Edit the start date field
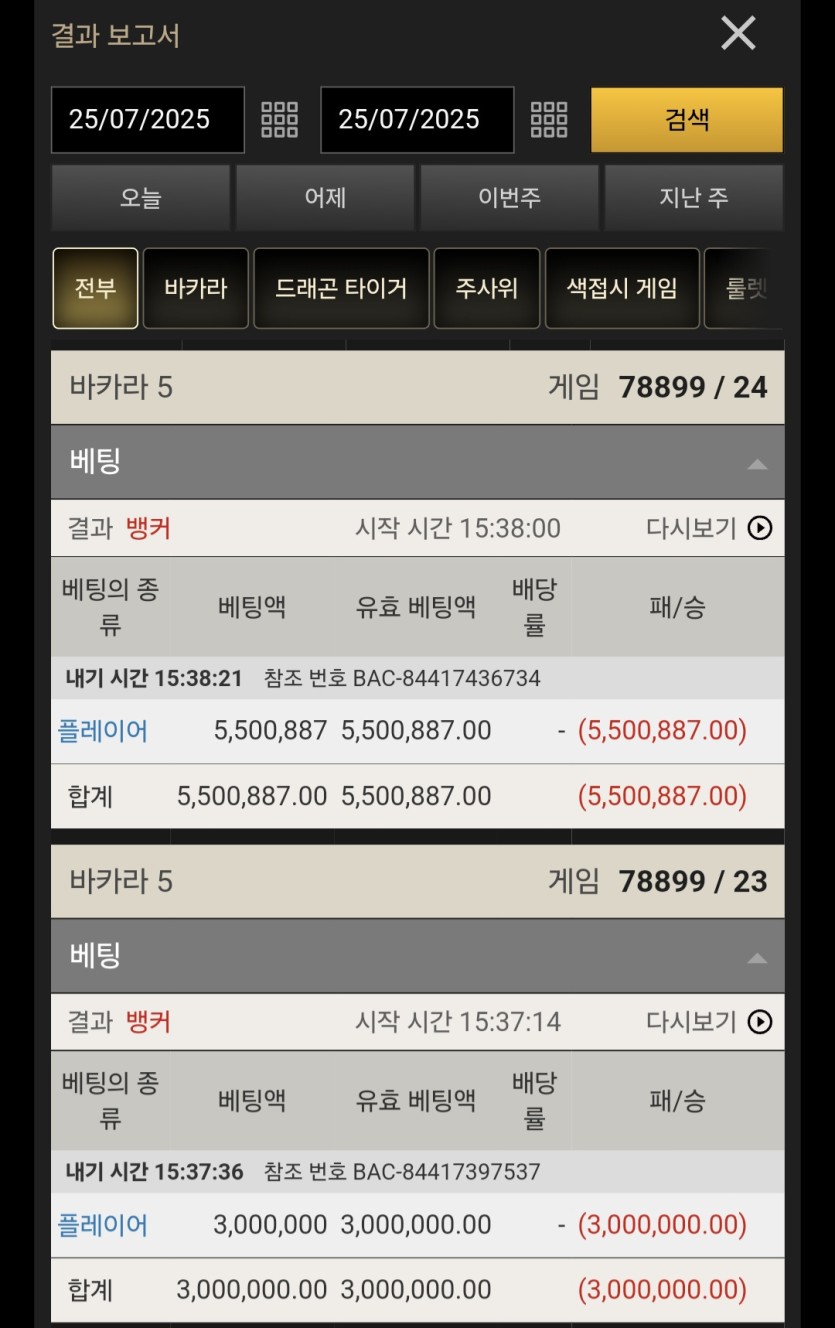The image size is (835, 1328). tap(148, 120)
